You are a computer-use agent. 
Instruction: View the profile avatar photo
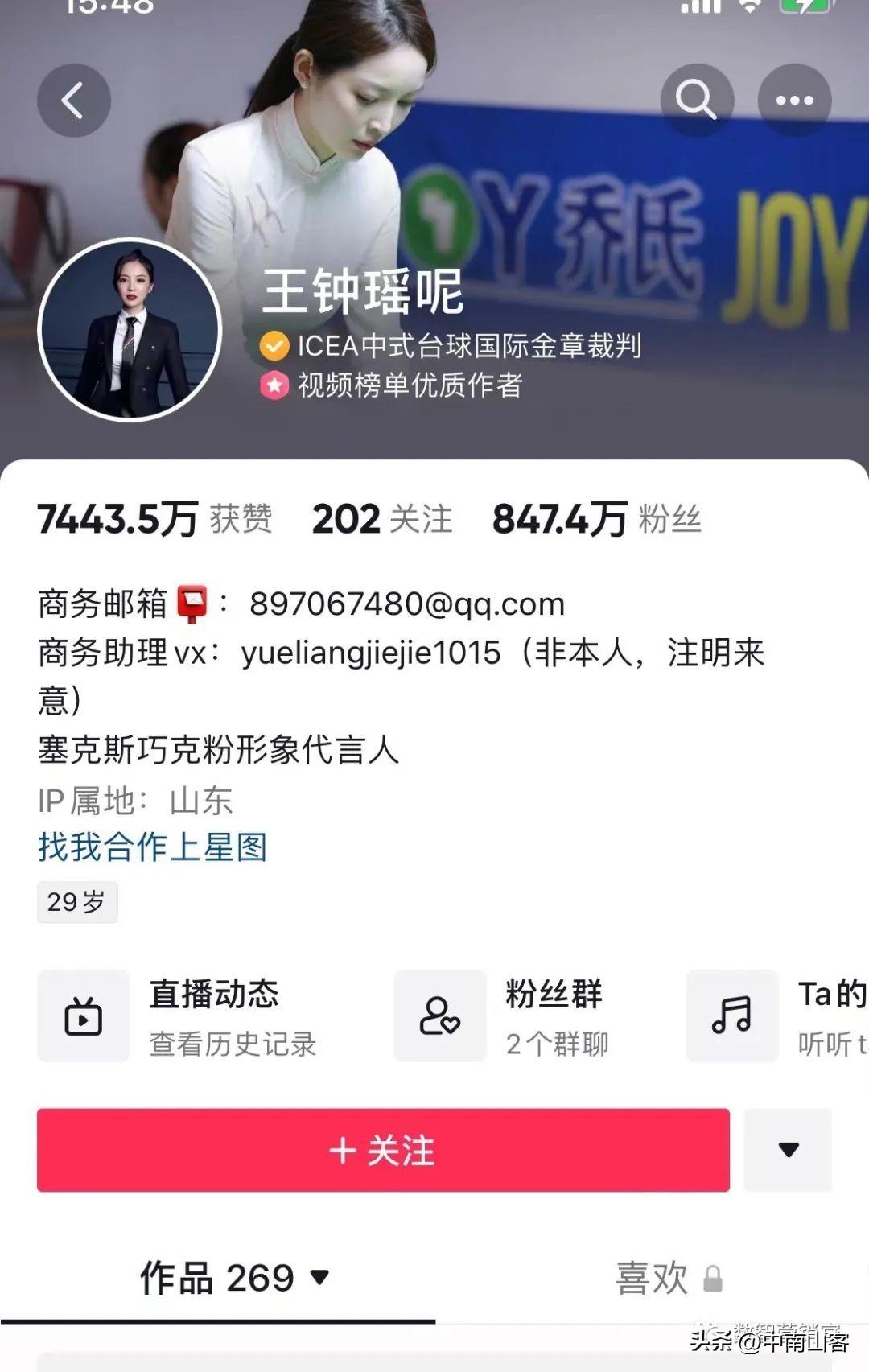click(x=130, y=330)
